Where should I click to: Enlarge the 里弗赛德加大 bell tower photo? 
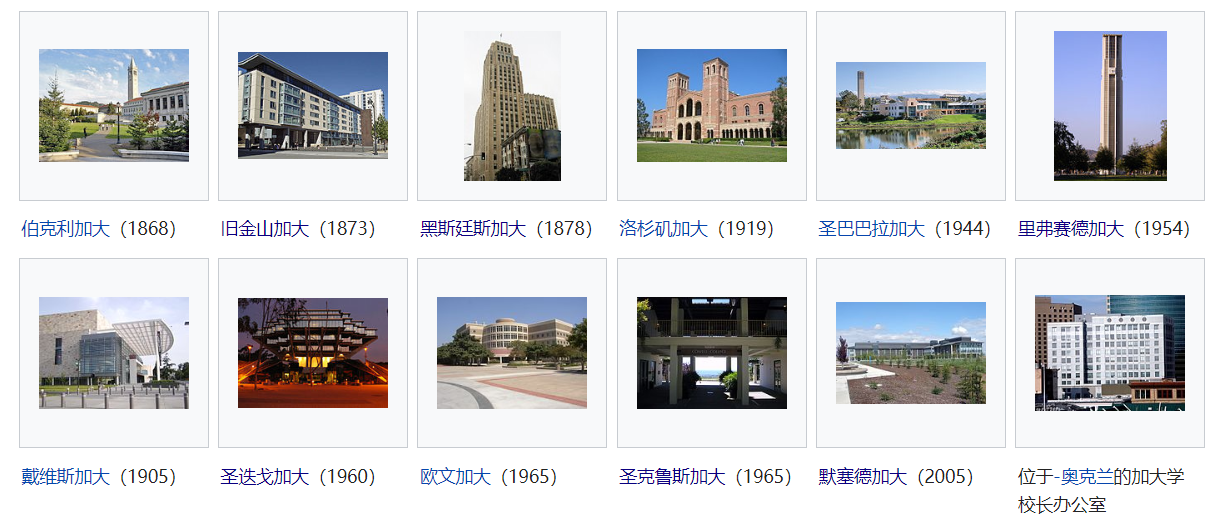1110,105
